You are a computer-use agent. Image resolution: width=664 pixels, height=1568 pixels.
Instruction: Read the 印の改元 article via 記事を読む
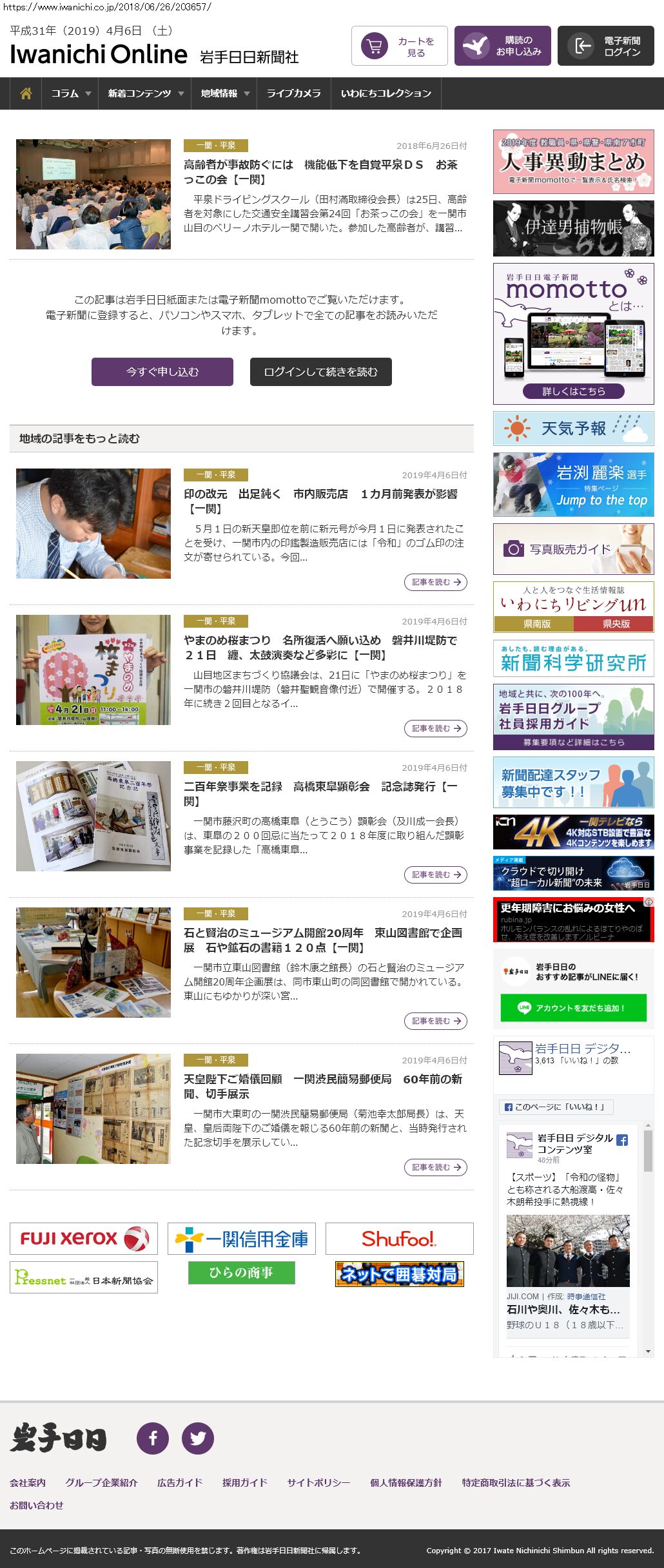tap(436, 582)
